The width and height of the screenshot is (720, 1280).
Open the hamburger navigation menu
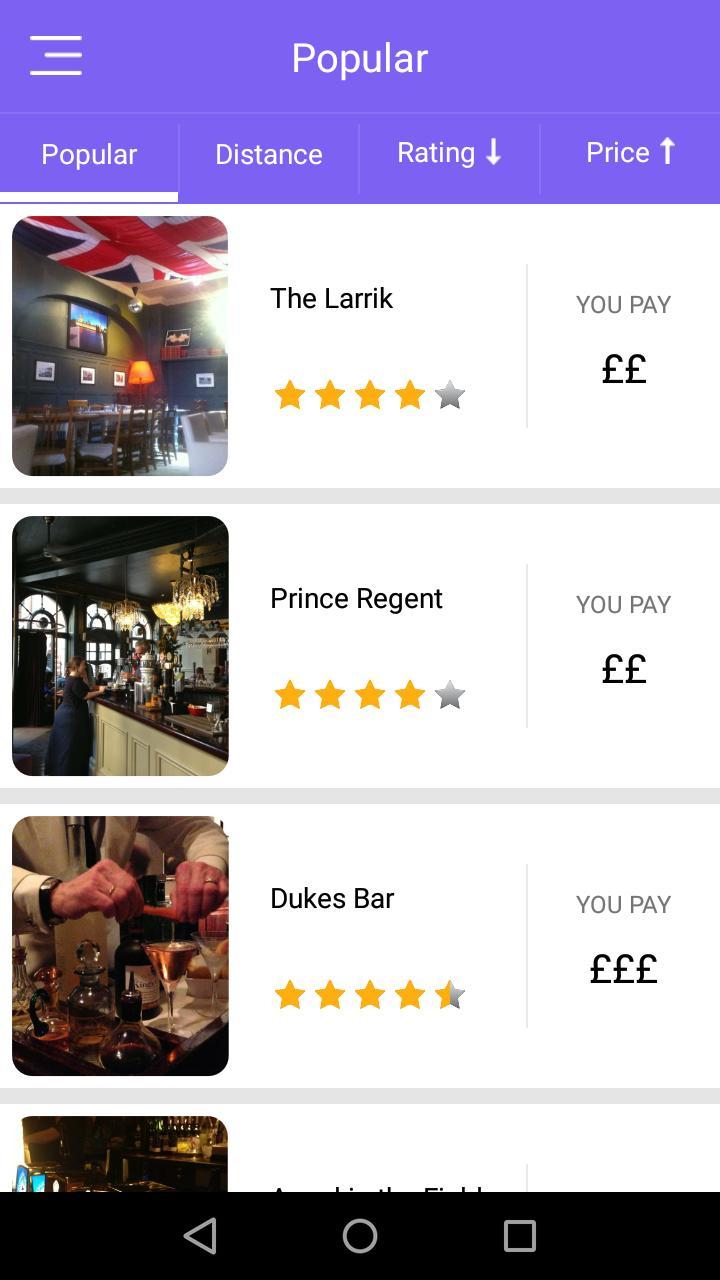click(x=55, y=56)
